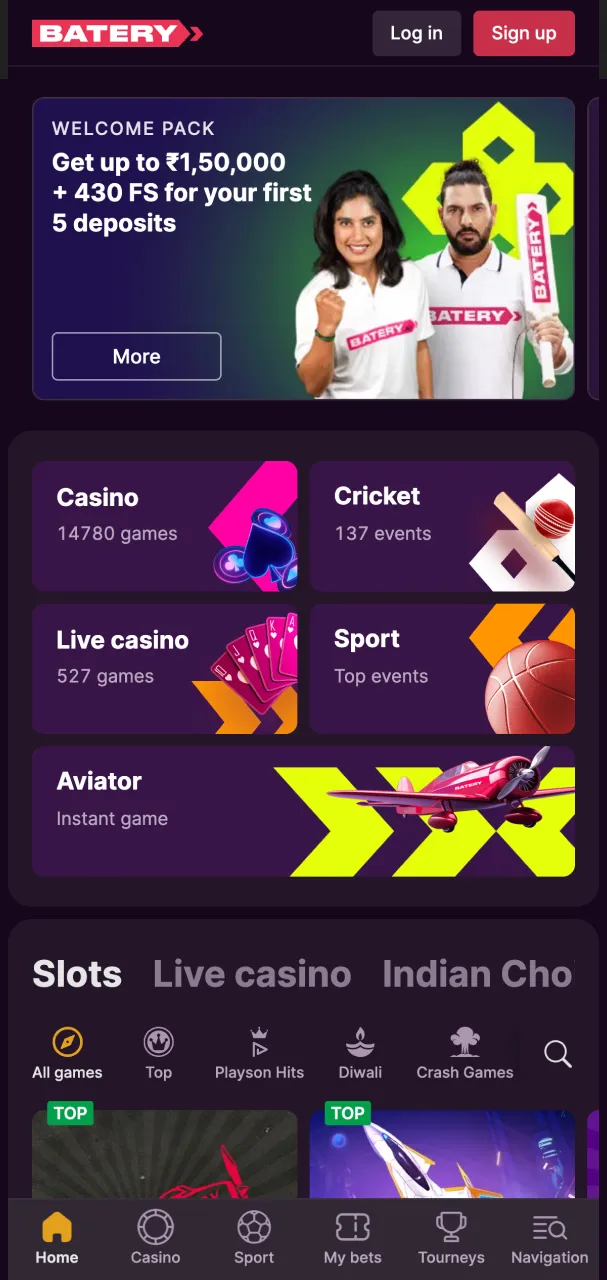607x1280 pixels.
Task: Switch to the Live casino section tab
Action: pyautogui.click(x=252, y=974)
